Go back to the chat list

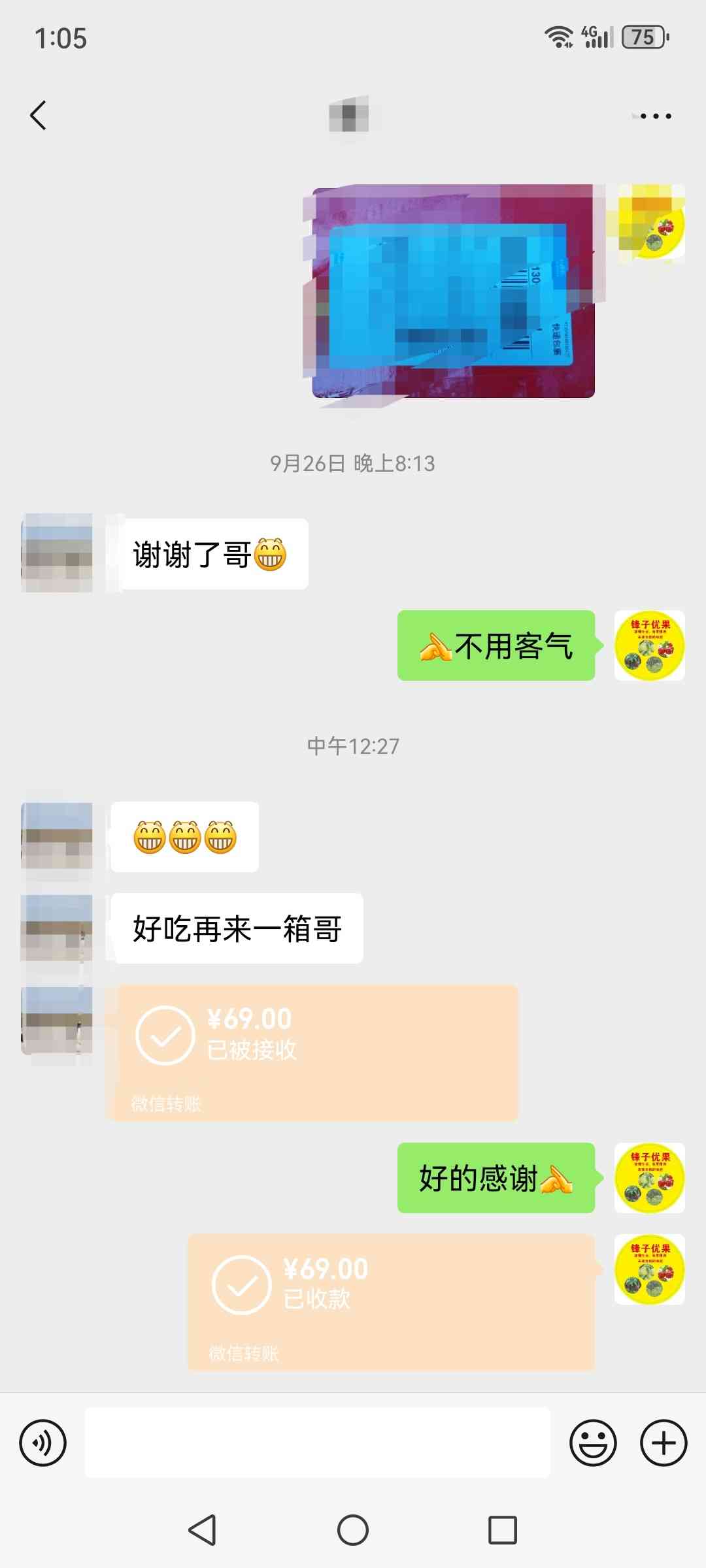(x=39, y=116)
